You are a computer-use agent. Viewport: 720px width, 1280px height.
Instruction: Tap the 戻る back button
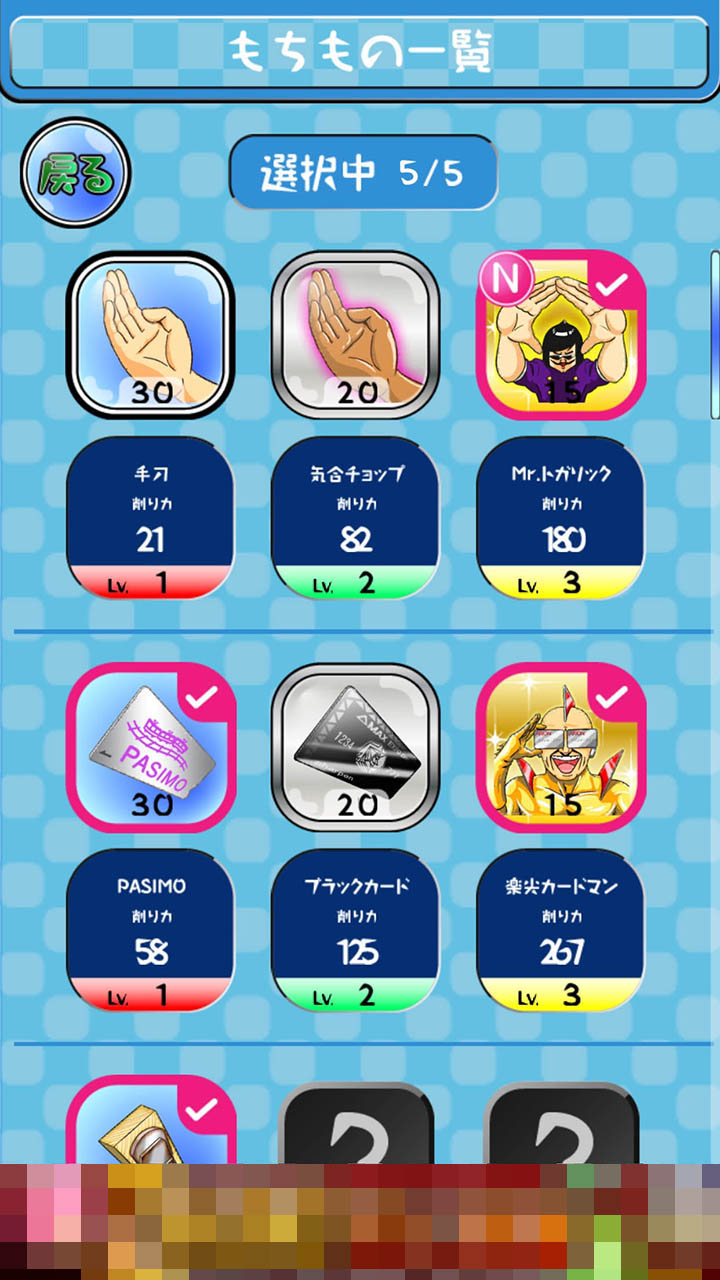point(75,174)
